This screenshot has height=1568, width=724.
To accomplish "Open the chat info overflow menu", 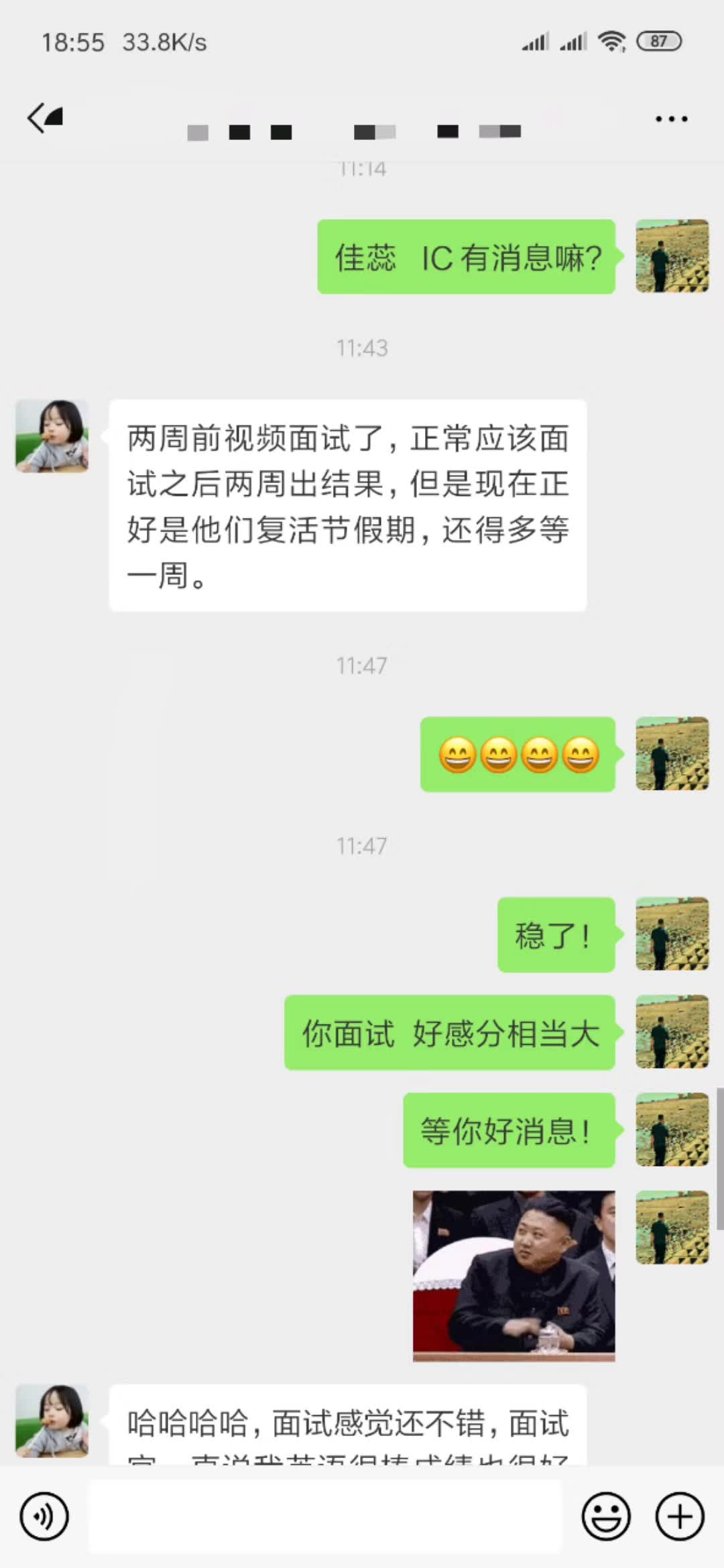I will coord(671,119).
